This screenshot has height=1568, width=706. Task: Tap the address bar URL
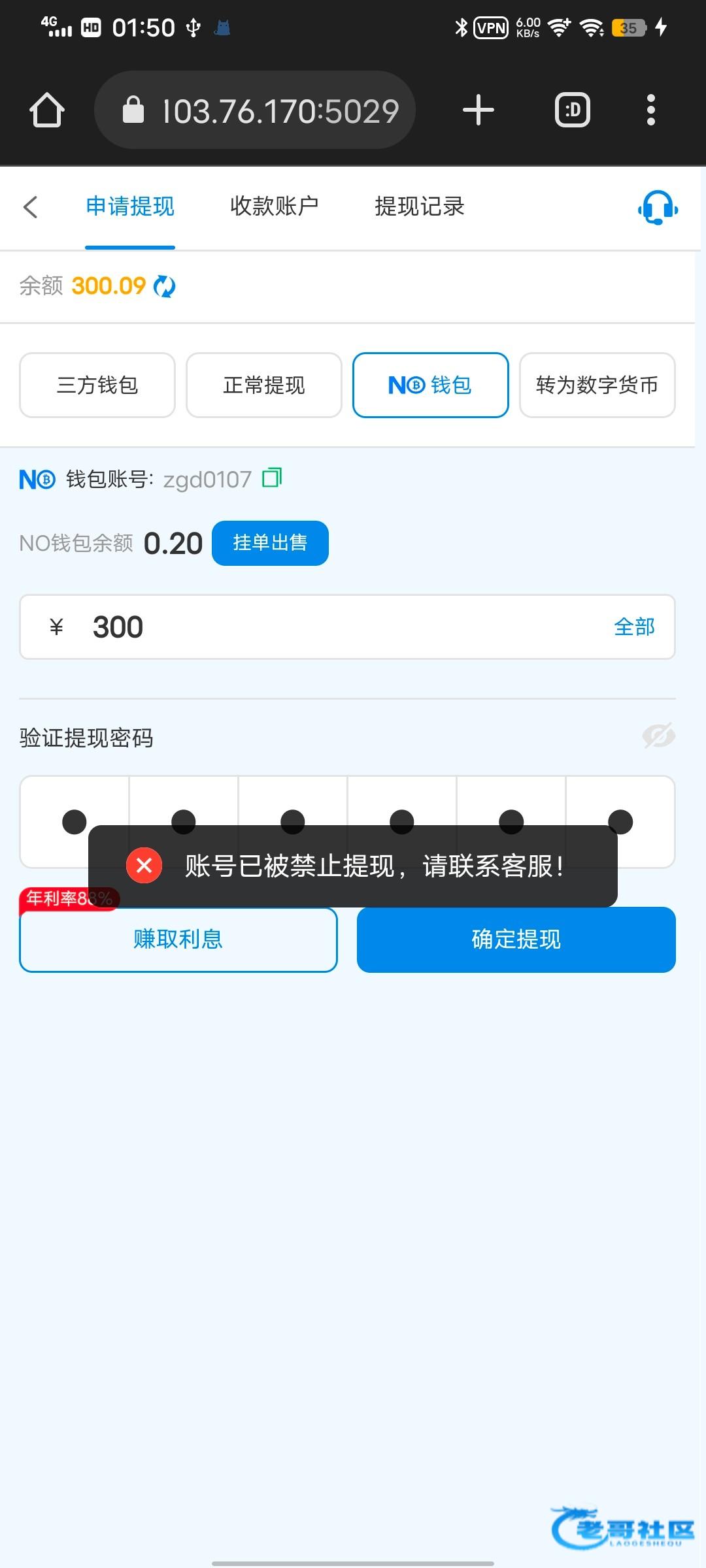(280, 111)
